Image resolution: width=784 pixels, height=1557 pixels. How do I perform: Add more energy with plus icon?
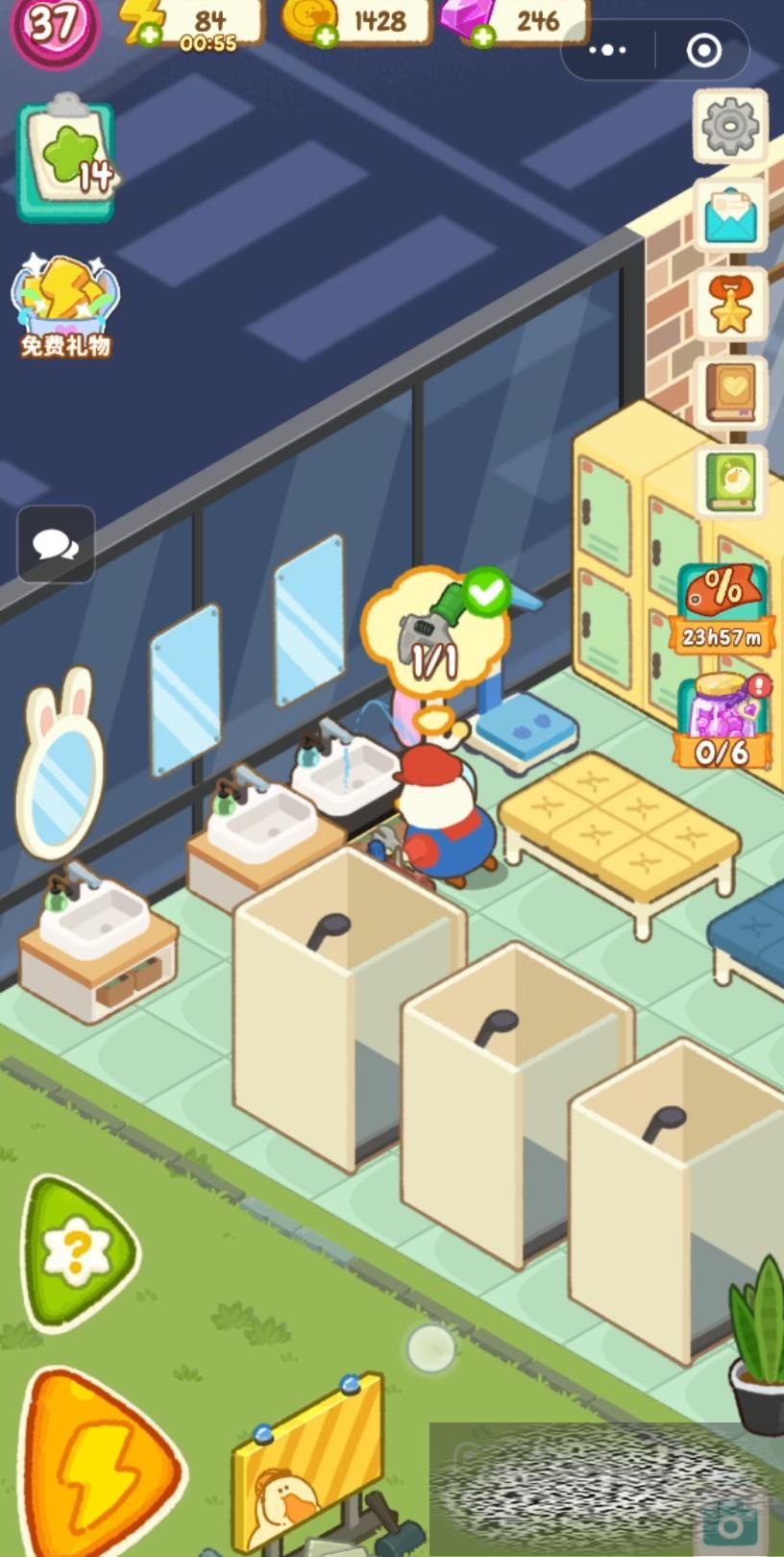[x=149, y=37]
